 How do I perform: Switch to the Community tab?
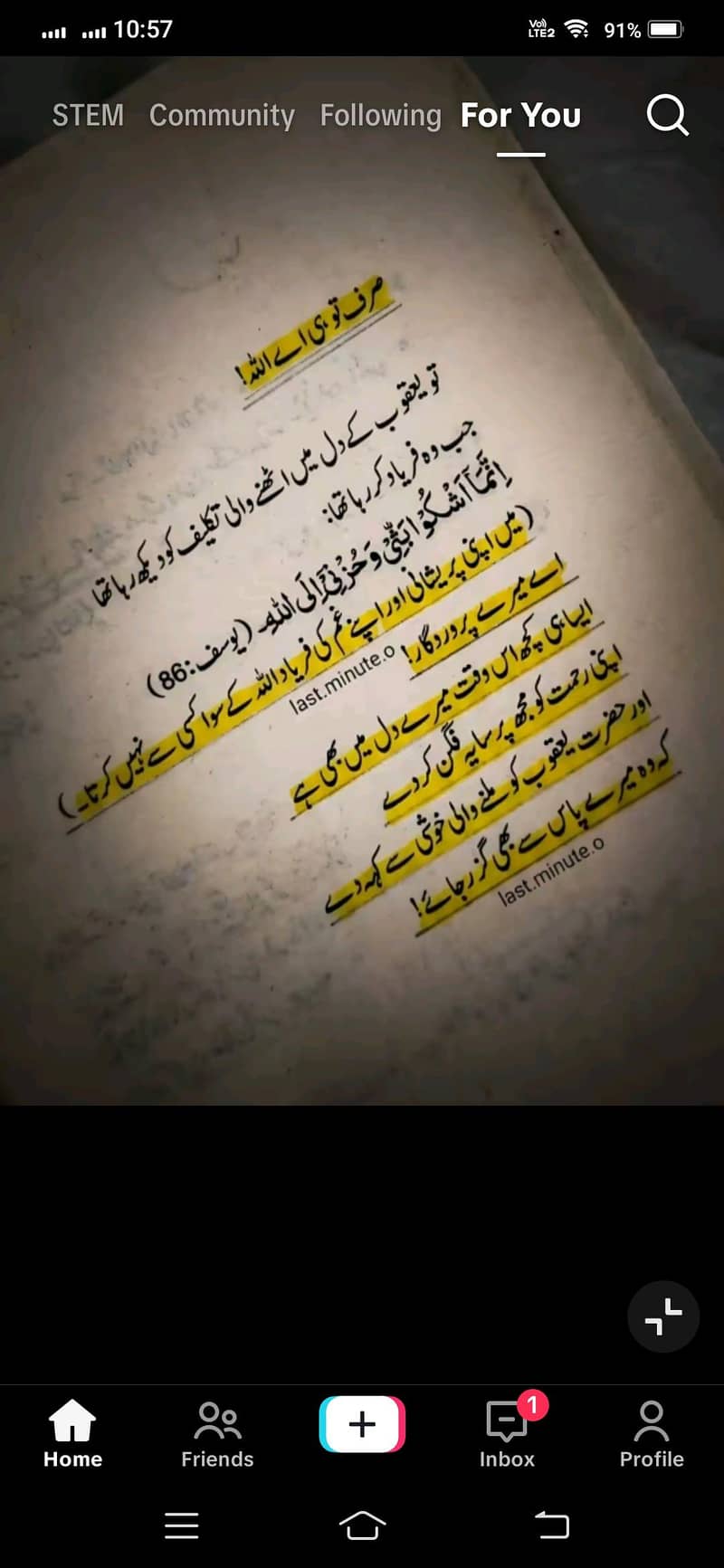tap(222, 115)
